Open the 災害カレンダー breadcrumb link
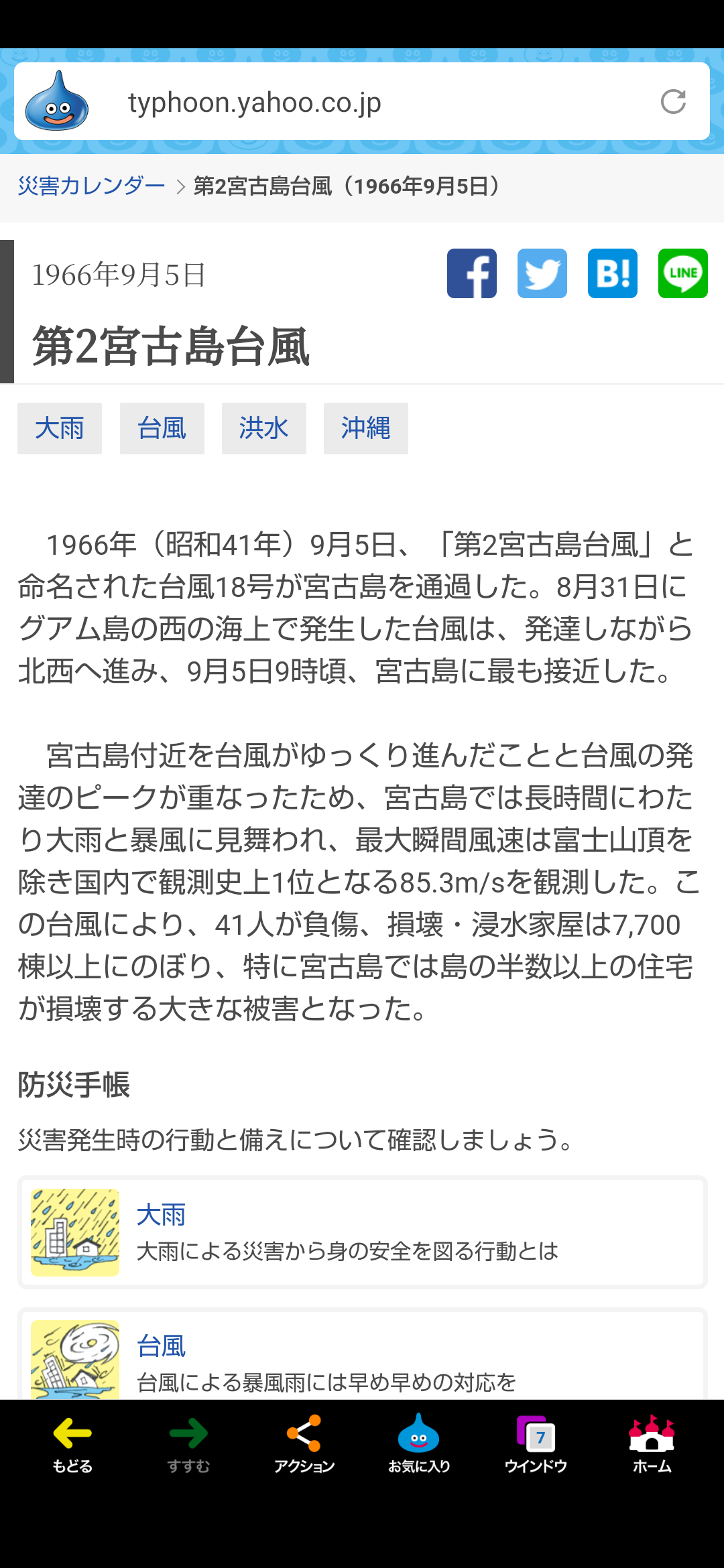The height and width of the screenshot is (1568, 724). [x=91, y=186]
